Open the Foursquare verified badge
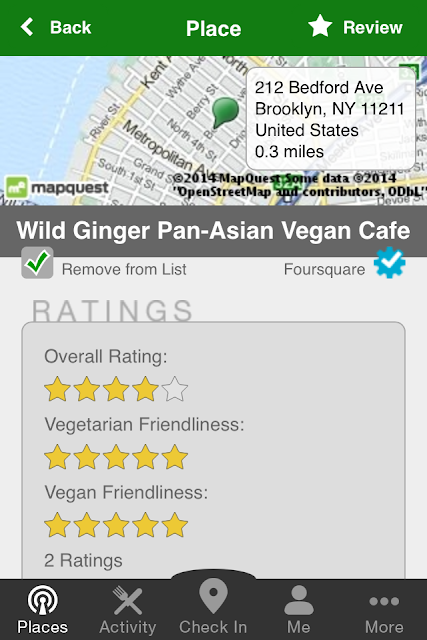The image size is (427, 640). pos(389,263)
